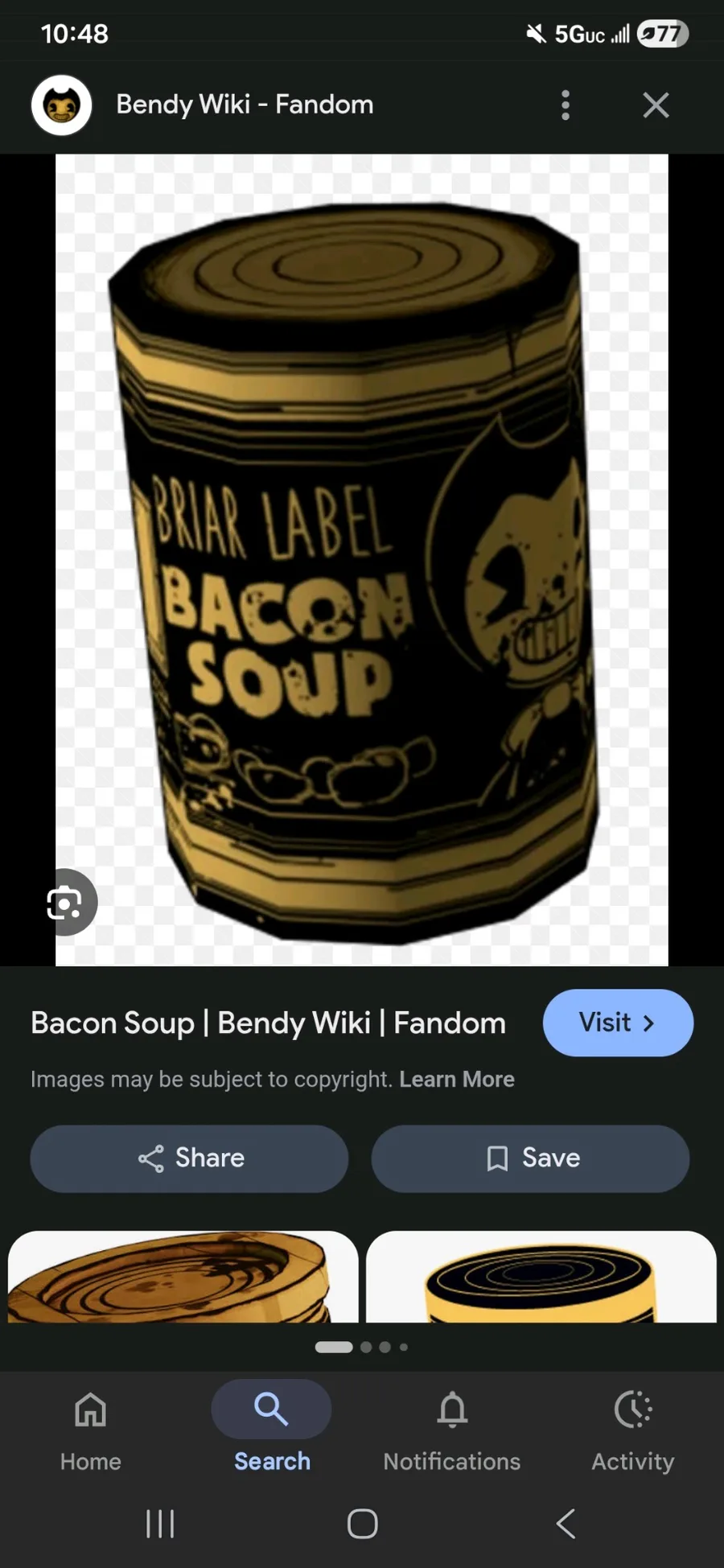724x1568 pixels.
Task: Open recent apps from navigation bar
Action: [x=160, y=1524]
